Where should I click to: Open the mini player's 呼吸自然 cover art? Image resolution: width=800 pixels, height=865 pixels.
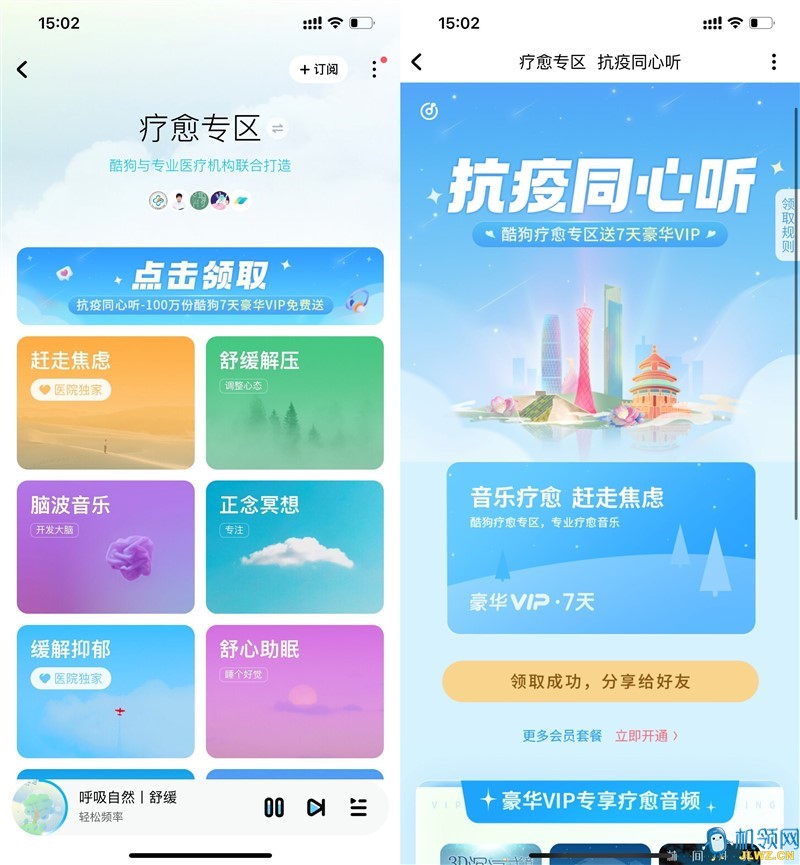pos(39,807)
